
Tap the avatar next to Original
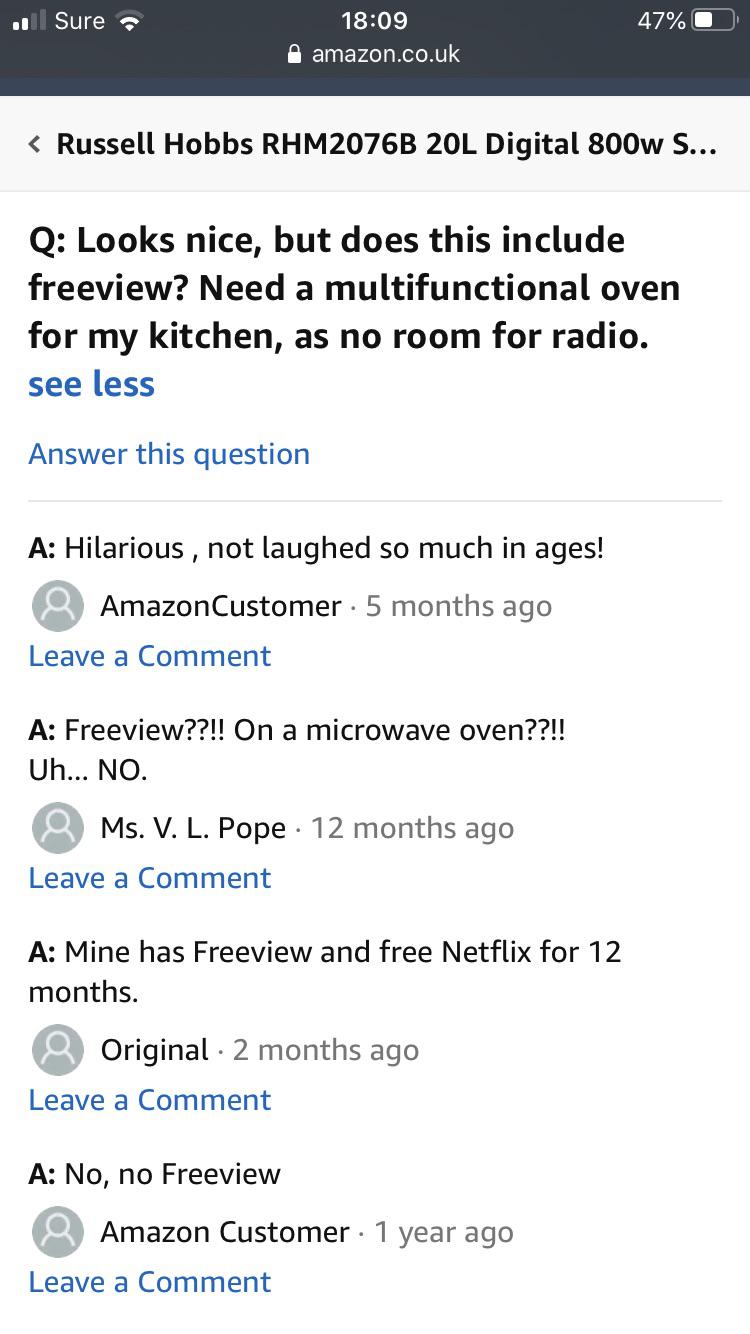57,1050
